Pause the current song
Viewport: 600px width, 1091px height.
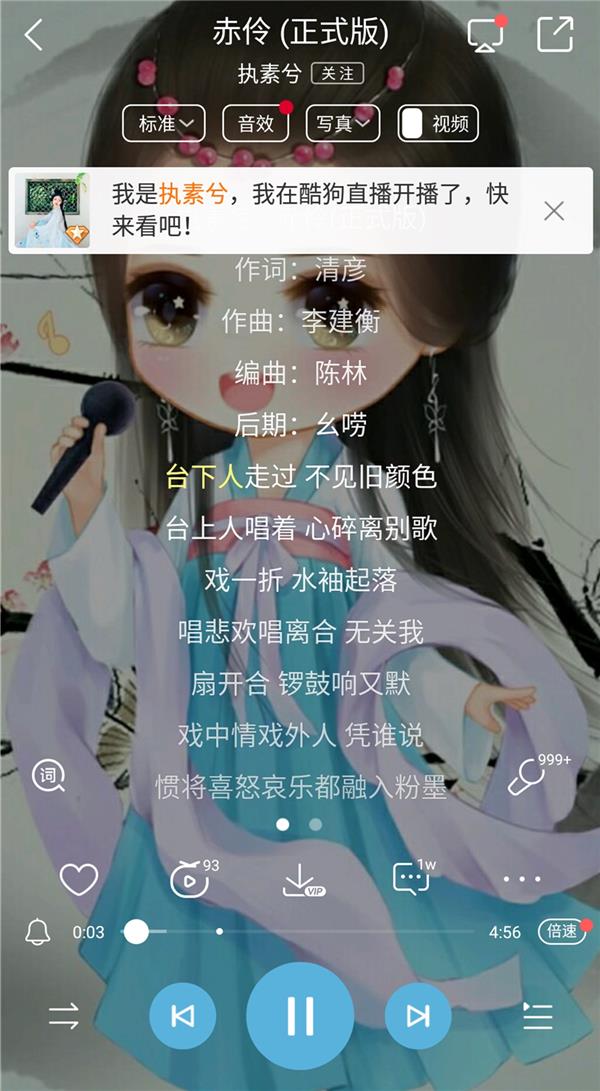[x=300, y=1016]
